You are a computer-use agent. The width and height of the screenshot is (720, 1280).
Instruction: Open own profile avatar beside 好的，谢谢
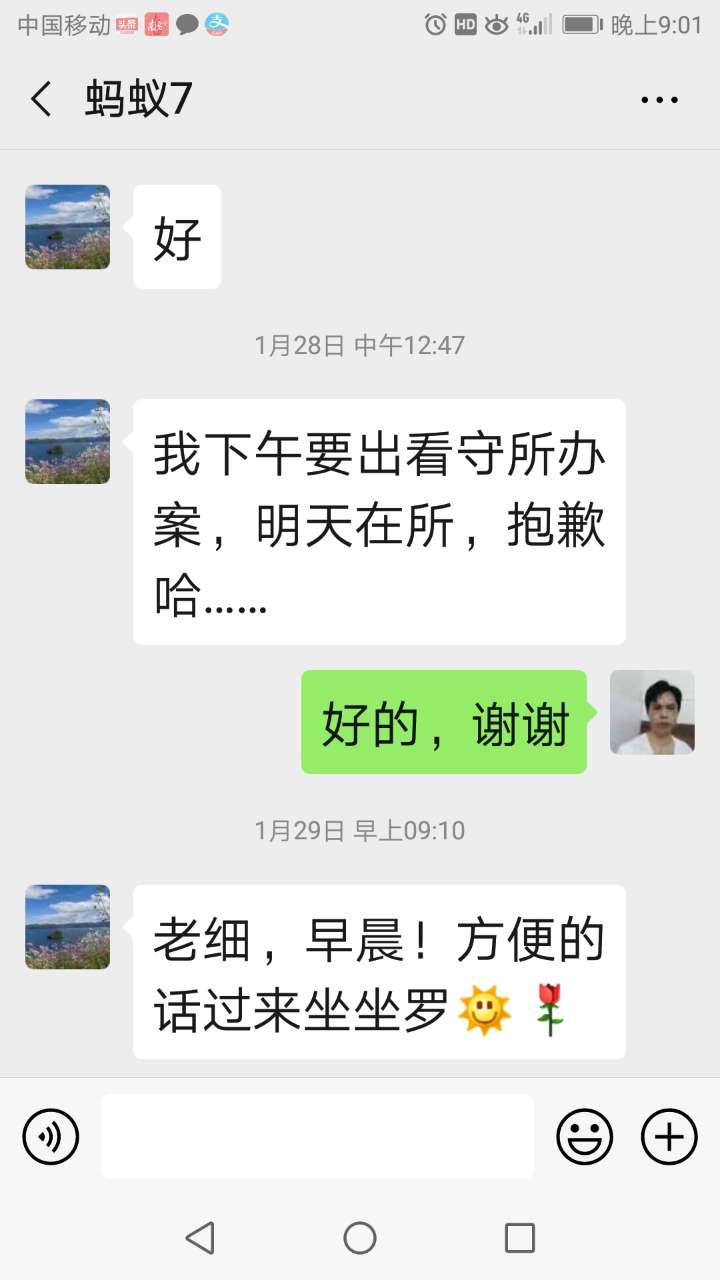tap(652, 712)
